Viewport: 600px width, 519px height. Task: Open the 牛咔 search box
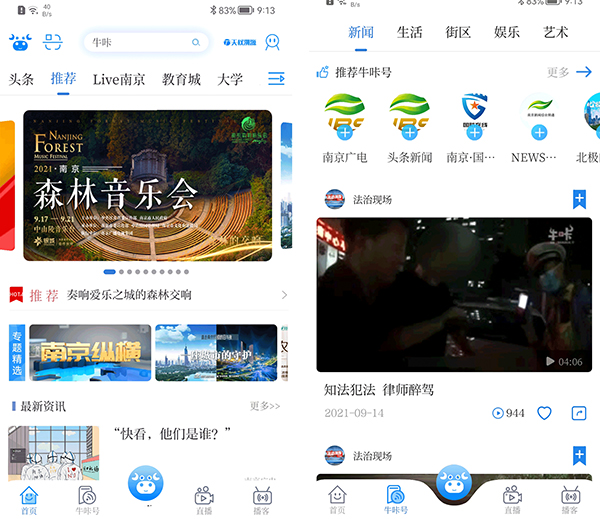[140, 43]
